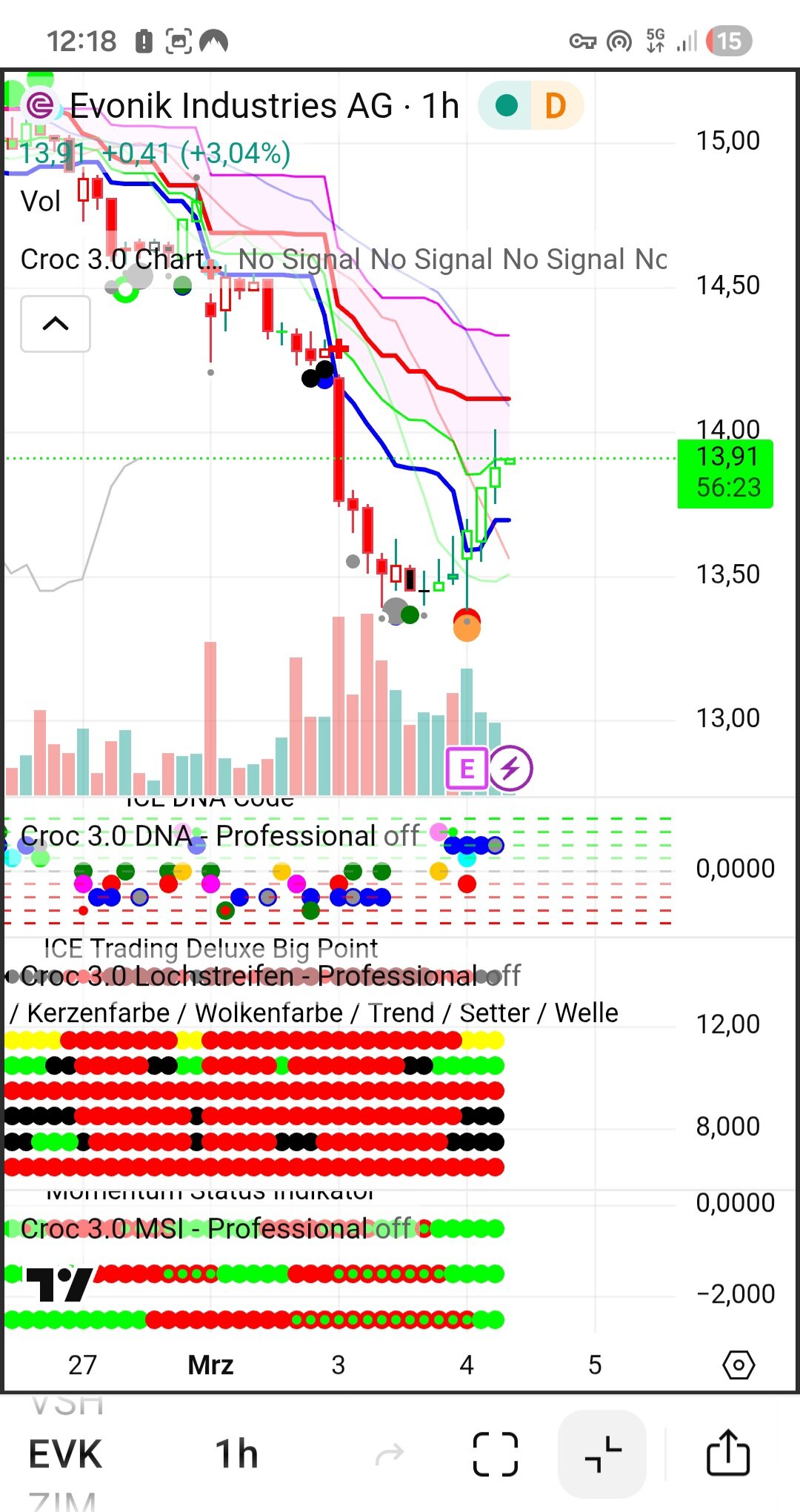Enter fullscreen chart mode
The image size is (800, 1512).
[x=495, y=1453]
